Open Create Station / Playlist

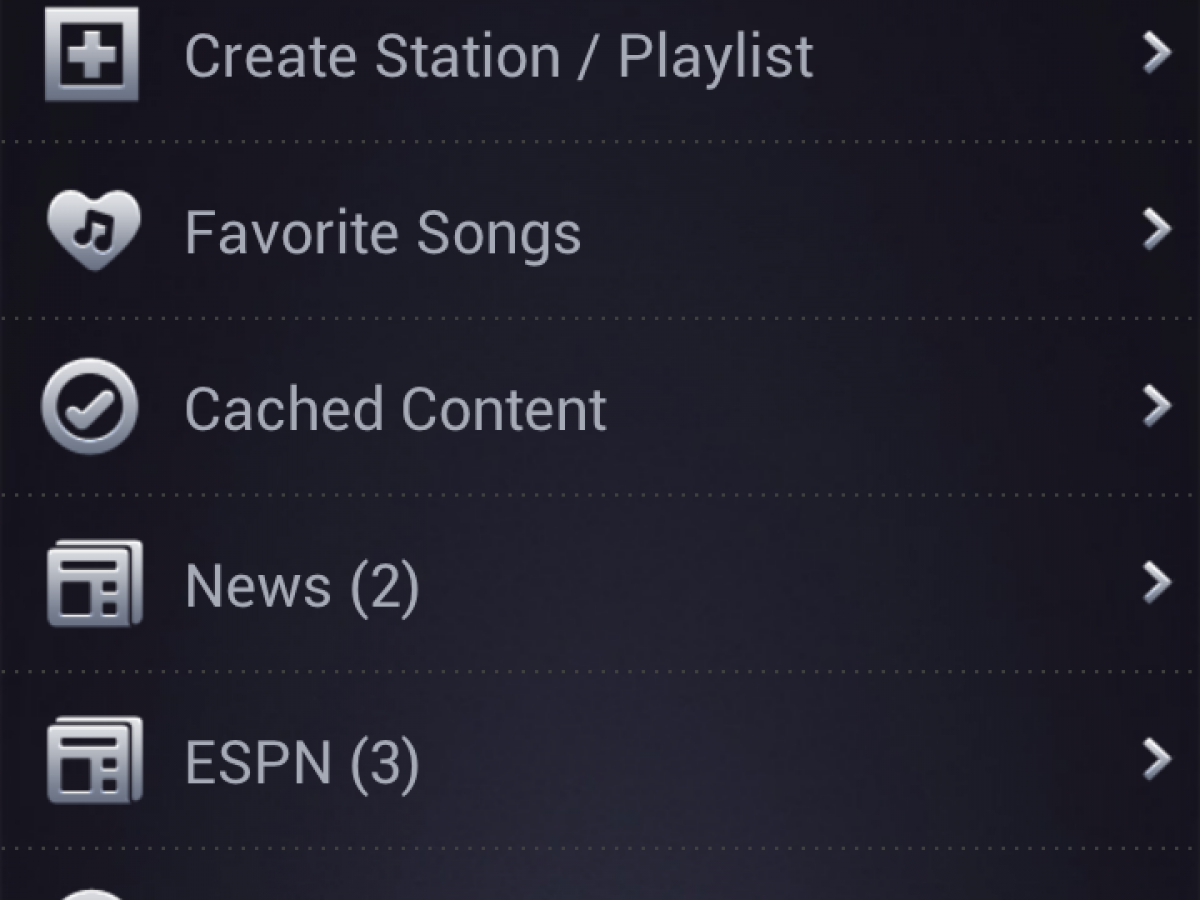(x=498, y=56)
